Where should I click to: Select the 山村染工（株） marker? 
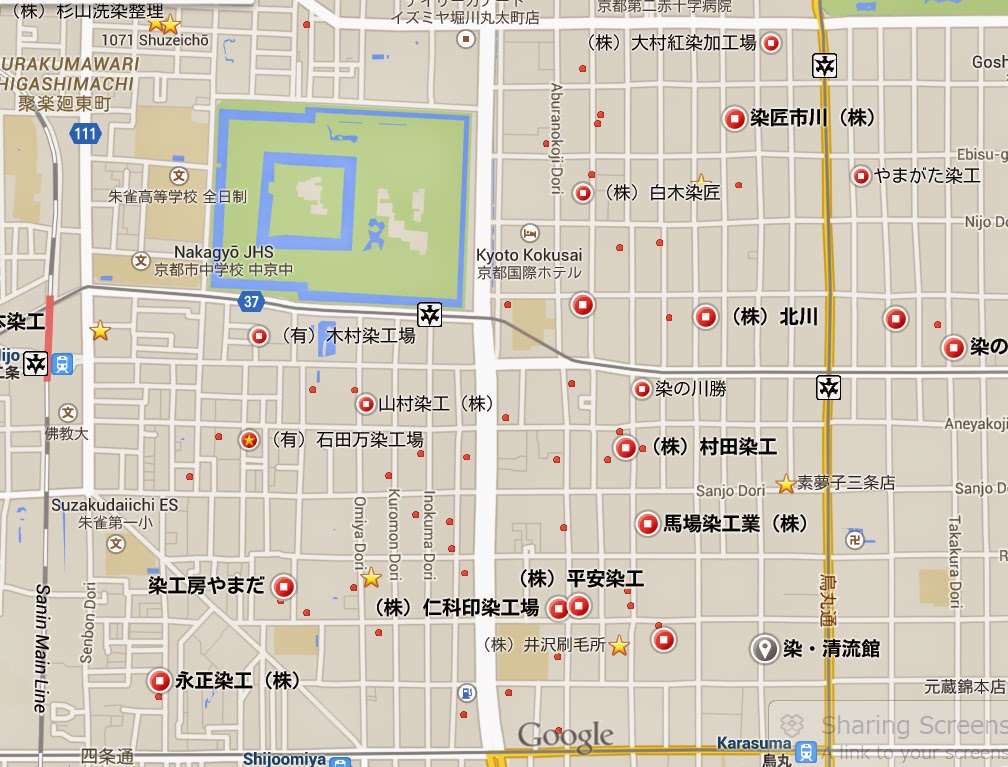(x=366, y=405)
